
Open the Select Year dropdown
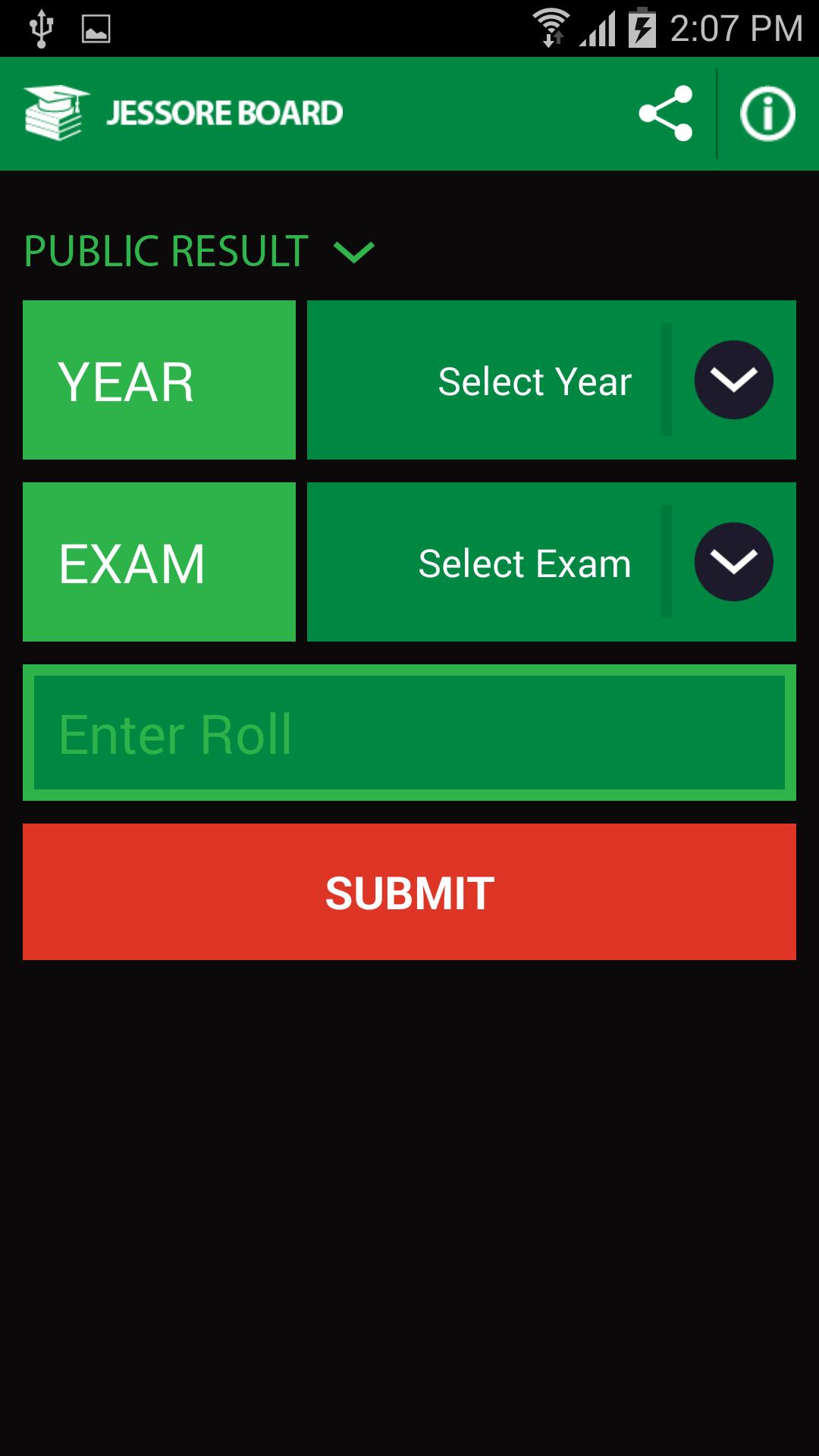click(x=551, y=380)
